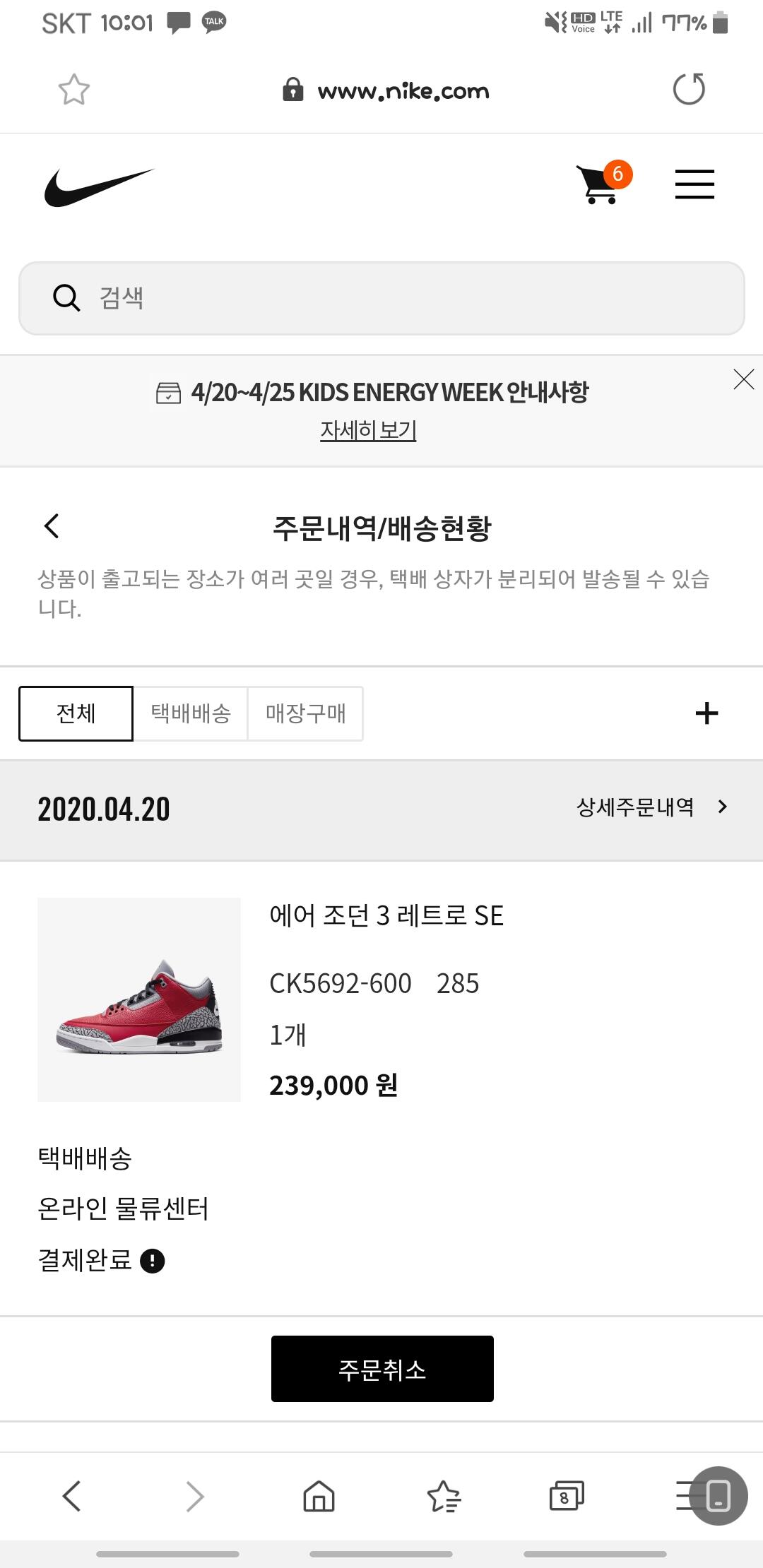Go back from 주문내역/배송현황 page
Screen dimensions: 763x1568
52,526
